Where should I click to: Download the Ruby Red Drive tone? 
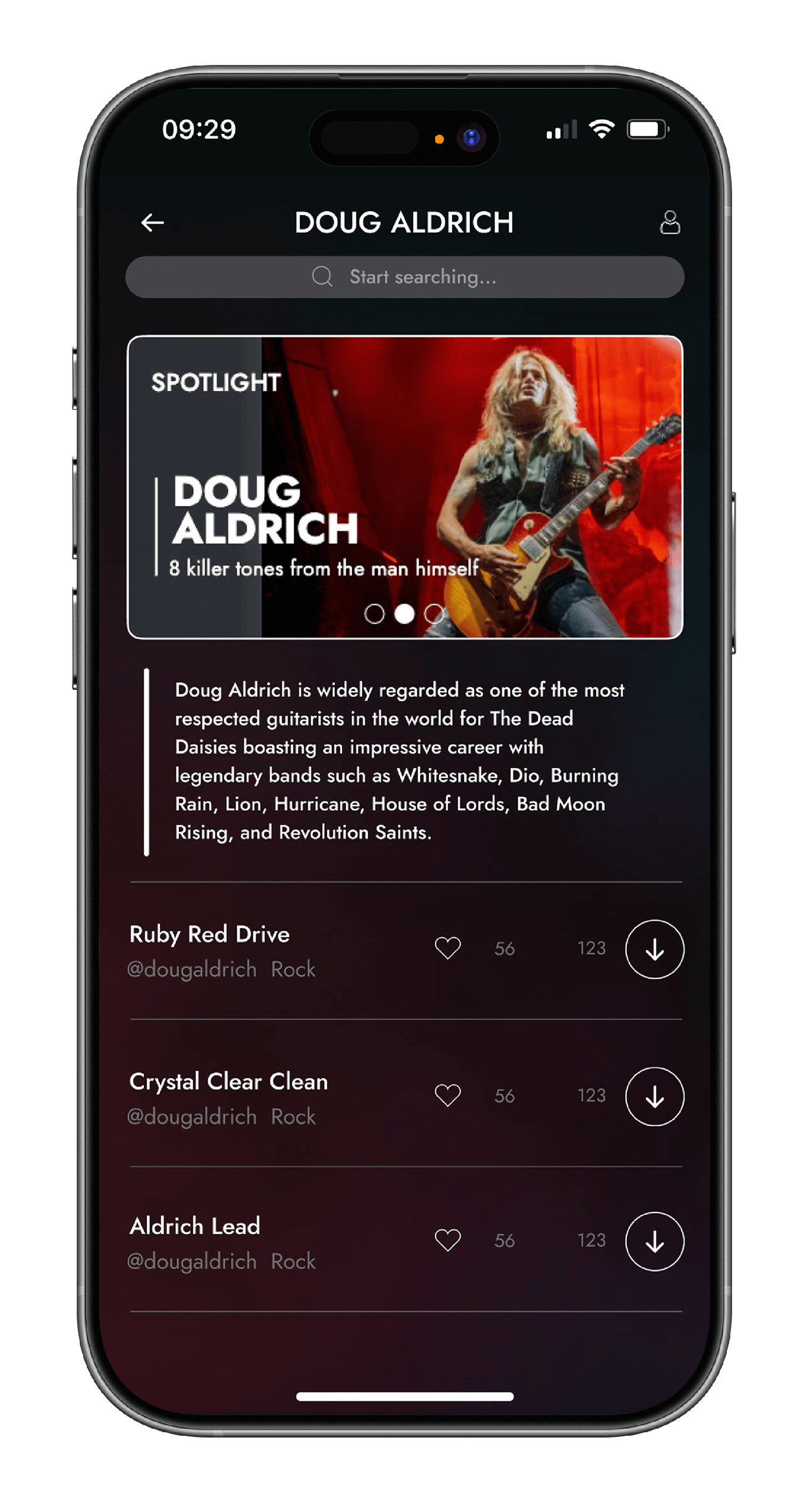coord(654,949)
